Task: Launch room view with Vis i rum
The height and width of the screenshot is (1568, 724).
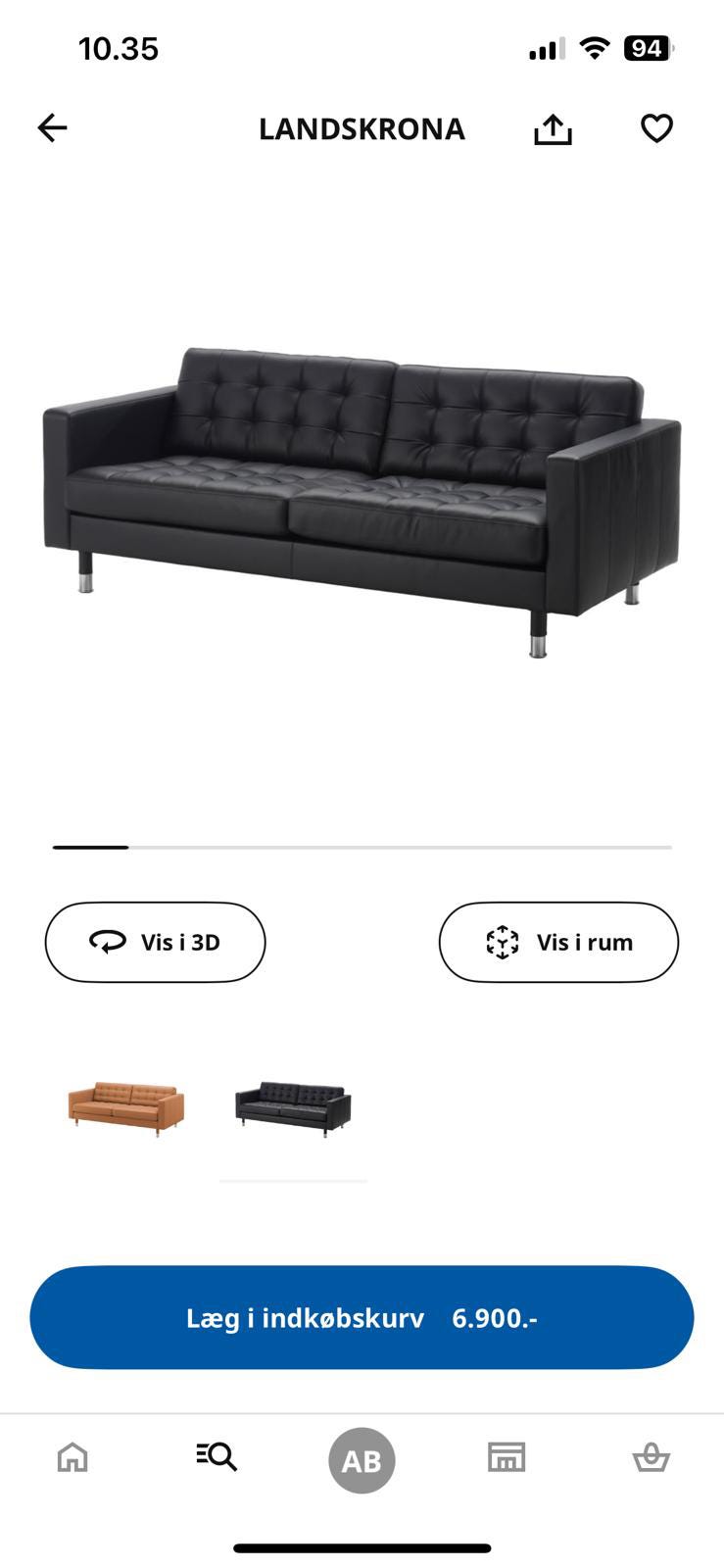Action: pyautogui.click(x=557, y=942)
